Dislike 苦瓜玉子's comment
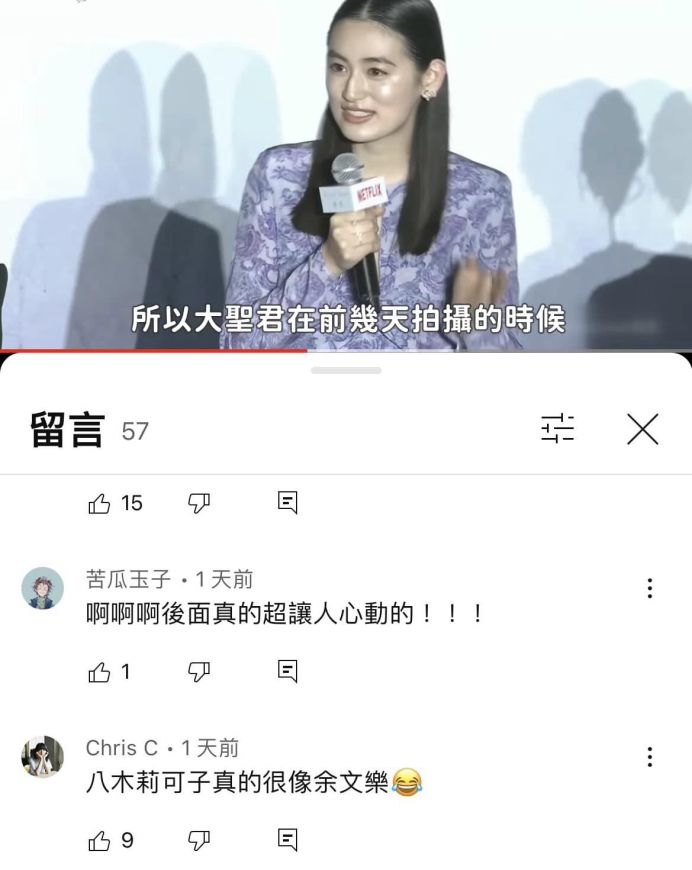The height and width of the screenshot is (870, 692). [199, 672]
